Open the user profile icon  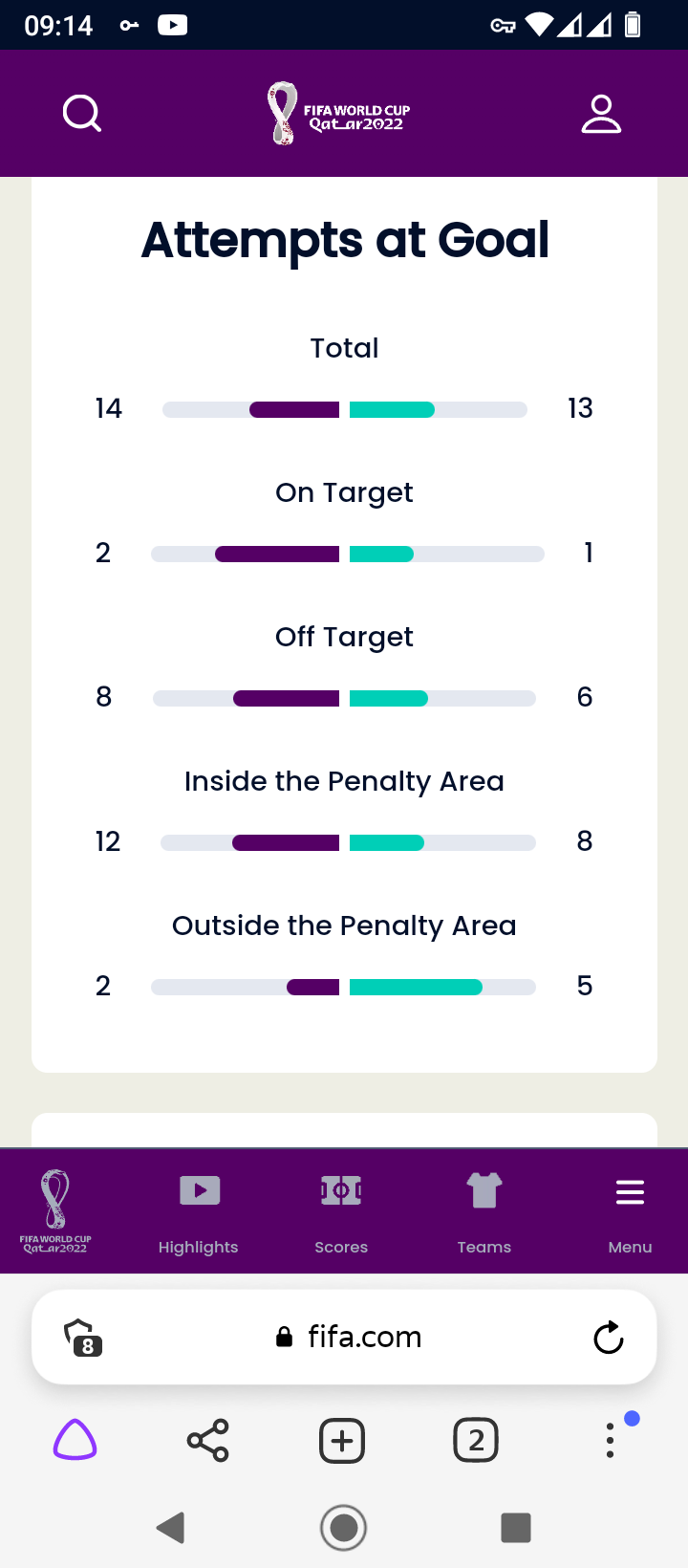click(601, 114)
